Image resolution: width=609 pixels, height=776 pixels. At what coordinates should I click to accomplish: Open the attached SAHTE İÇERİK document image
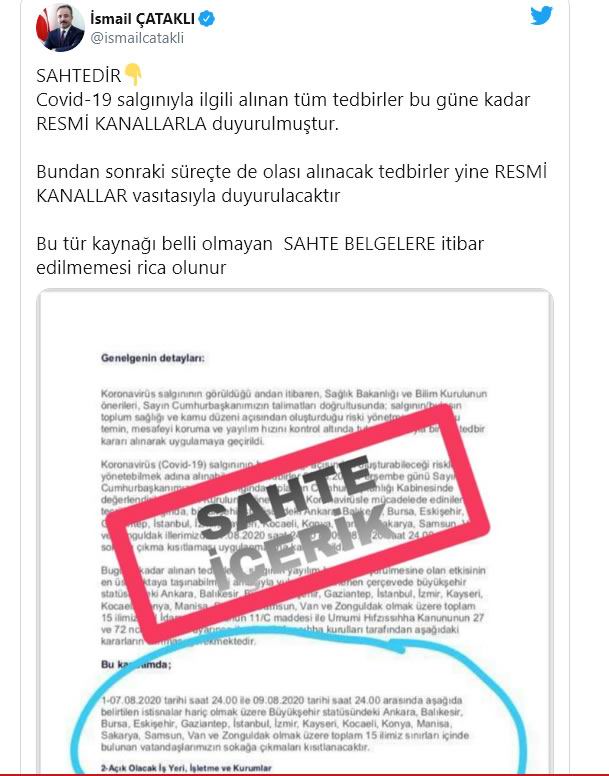point(295,530)
